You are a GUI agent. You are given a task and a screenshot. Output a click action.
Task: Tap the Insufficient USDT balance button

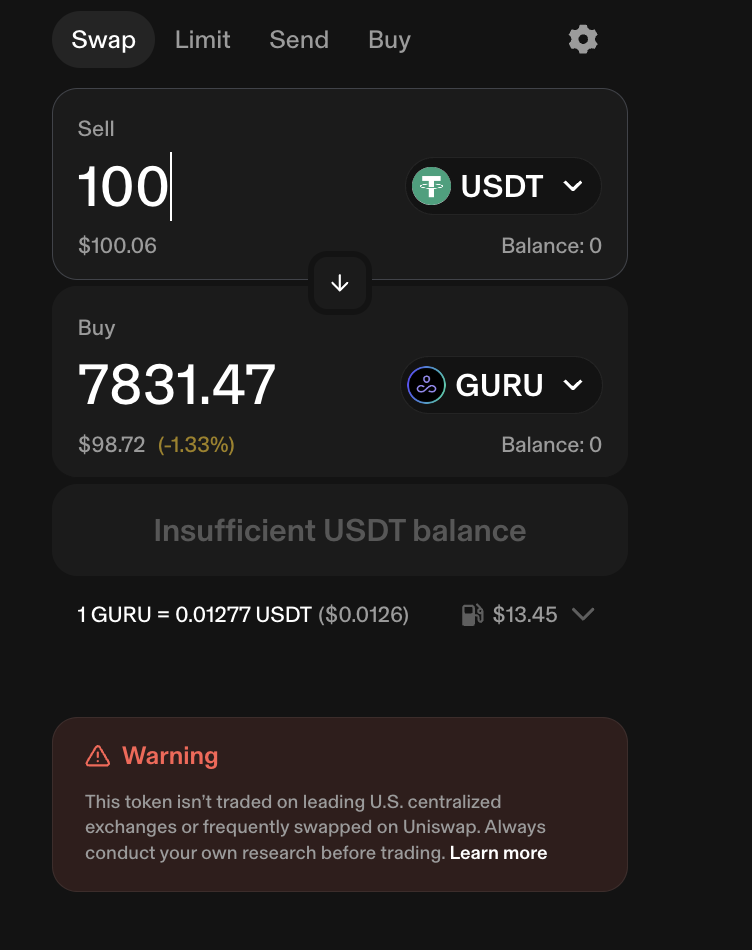[340, 530]
